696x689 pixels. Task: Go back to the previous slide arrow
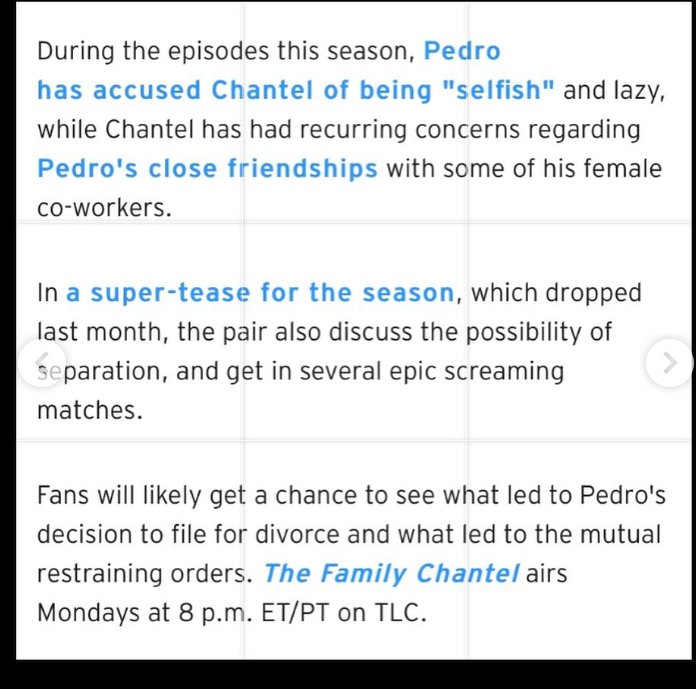(43, 362)
